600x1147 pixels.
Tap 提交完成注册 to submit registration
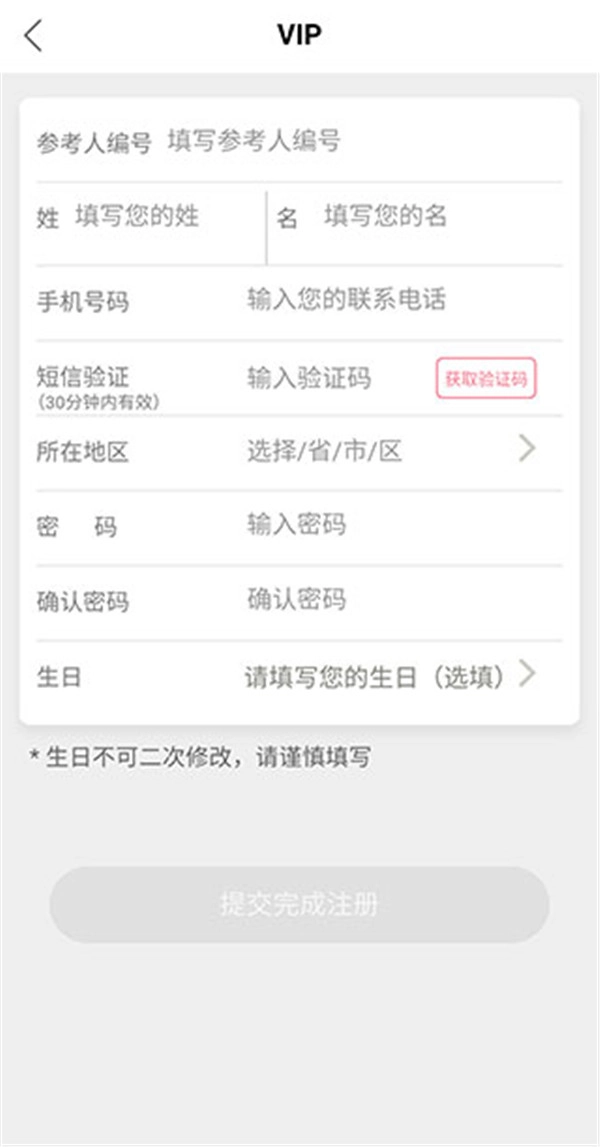299,905
